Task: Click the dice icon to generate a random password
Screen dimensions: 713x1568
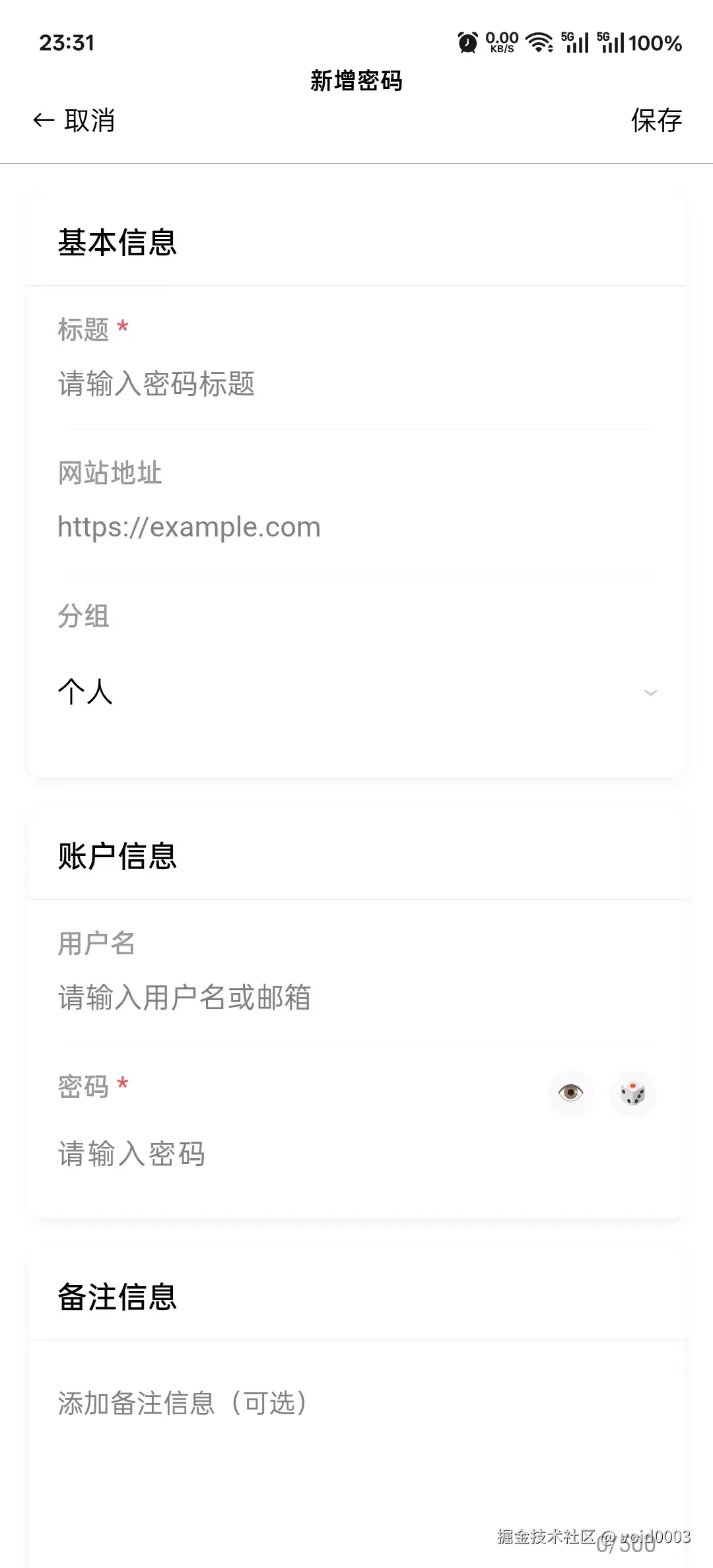Action: 632,1094
